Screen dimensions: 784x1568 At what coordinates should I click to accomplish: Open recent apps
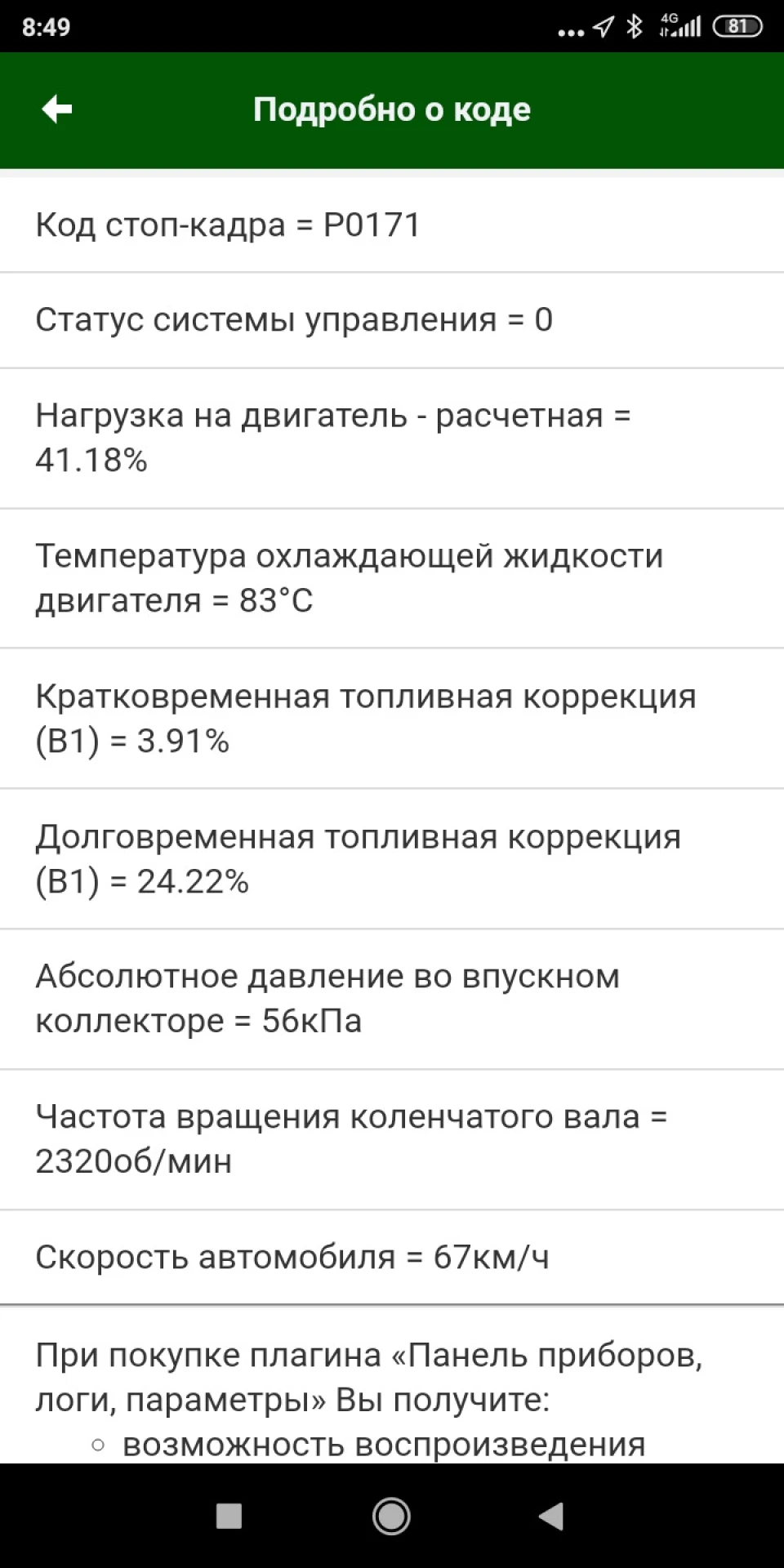(x=229, y=1517)
